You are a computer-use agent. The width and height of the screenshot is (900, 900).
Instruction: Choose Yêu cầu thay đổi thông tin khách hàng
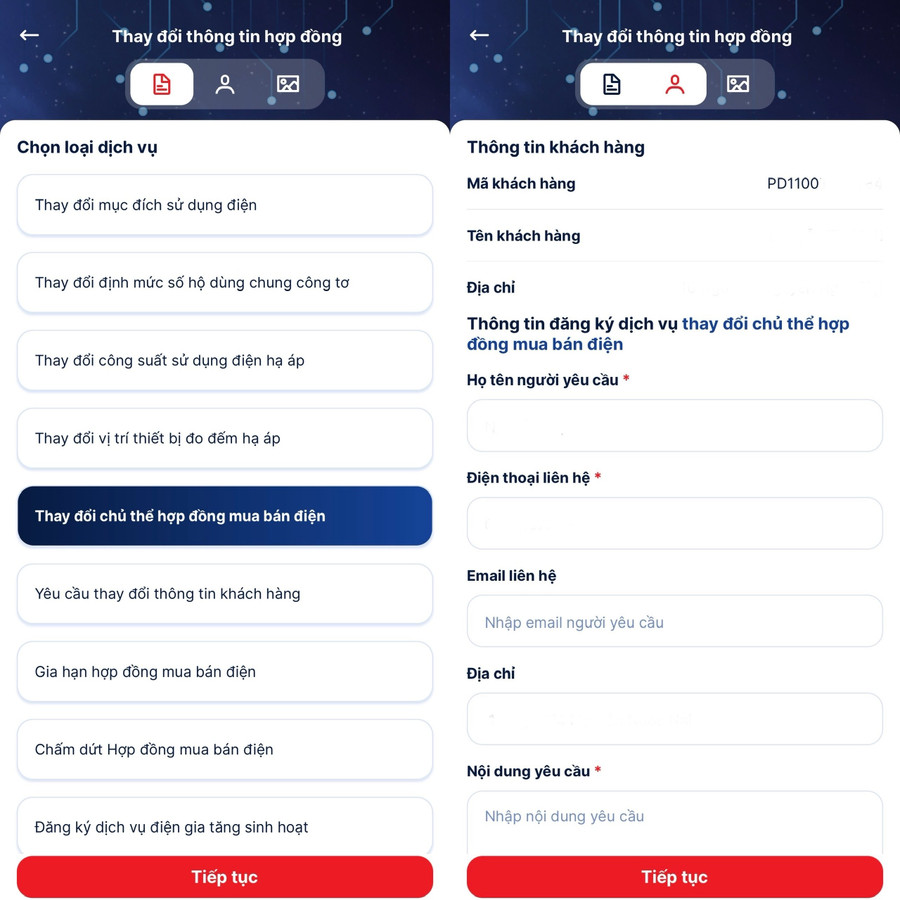224,594
